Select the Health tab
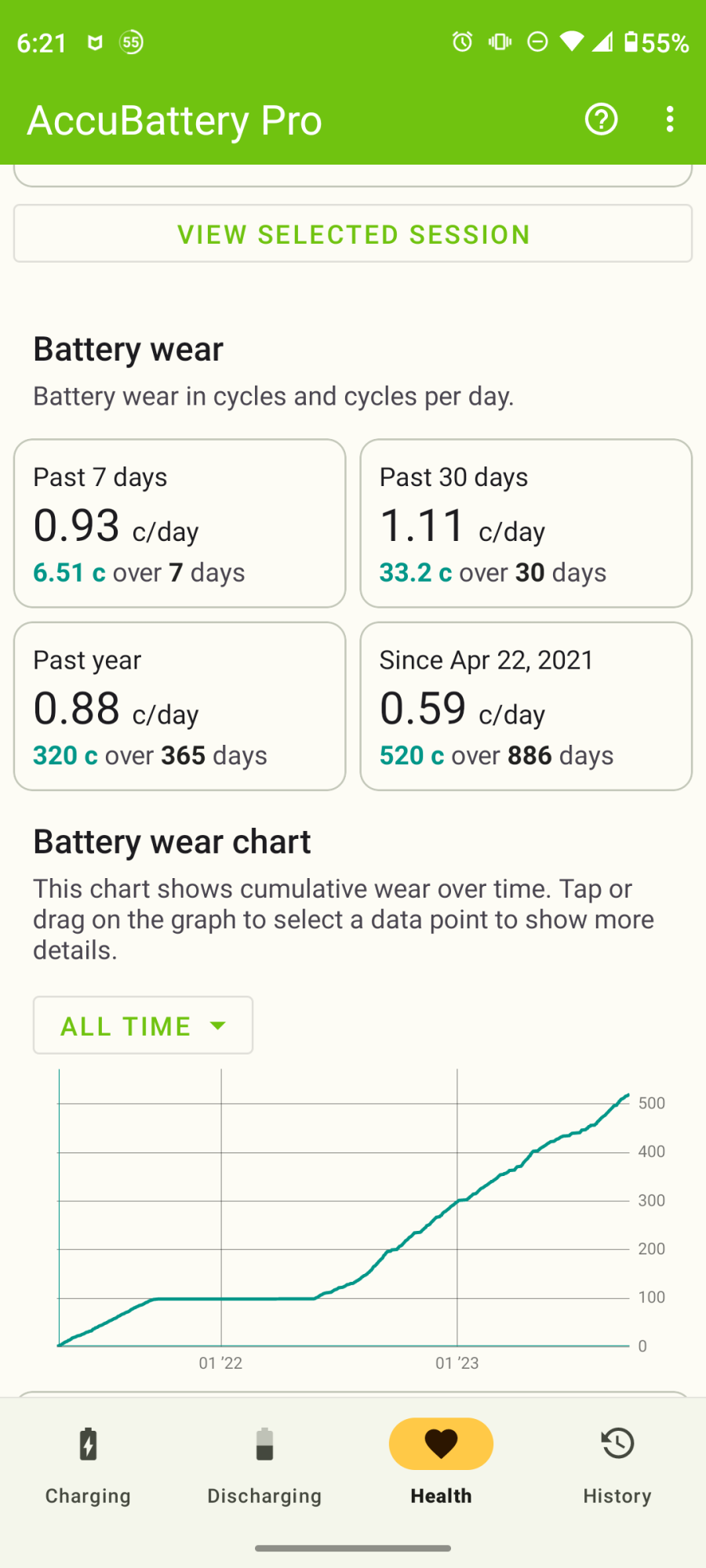The image size is (706, 1568). point(441,1463)
